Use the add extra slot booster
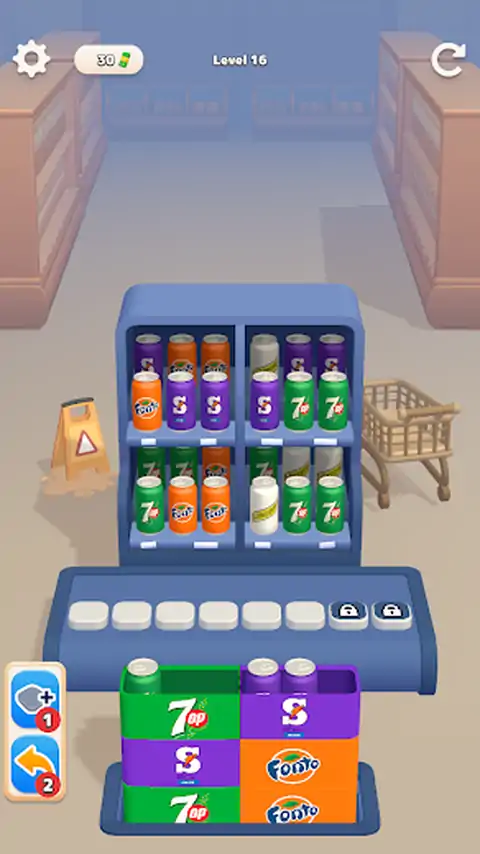Viewport: 480px width, 854px height. (x=35, y=700)
